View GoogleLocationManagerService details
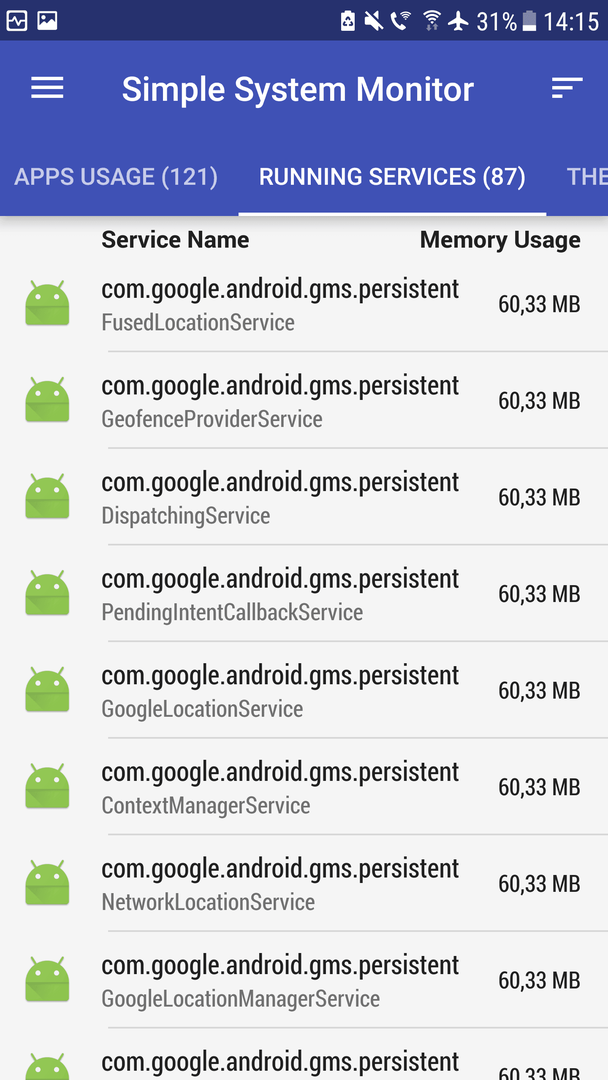This screenshot has width=608, height=1080. 304,979
